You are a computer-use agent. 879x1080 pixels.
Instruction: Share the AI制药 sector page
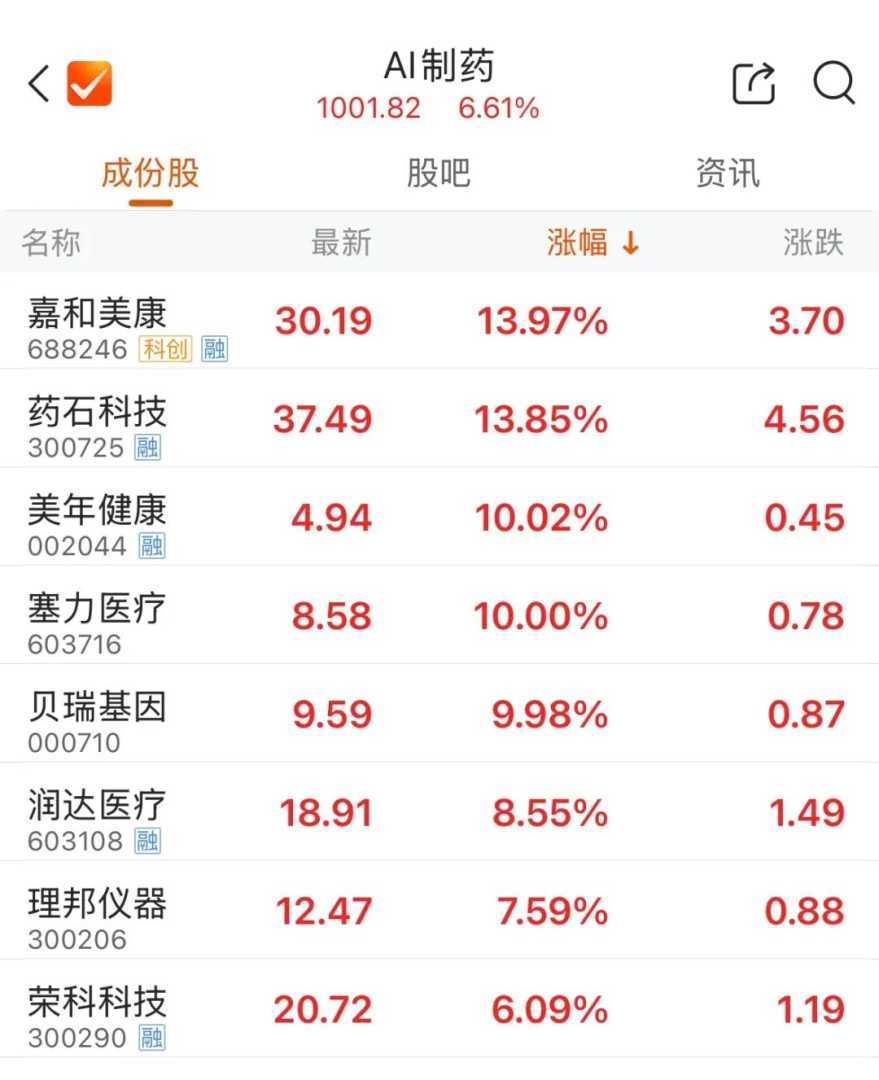coord(754,84)
